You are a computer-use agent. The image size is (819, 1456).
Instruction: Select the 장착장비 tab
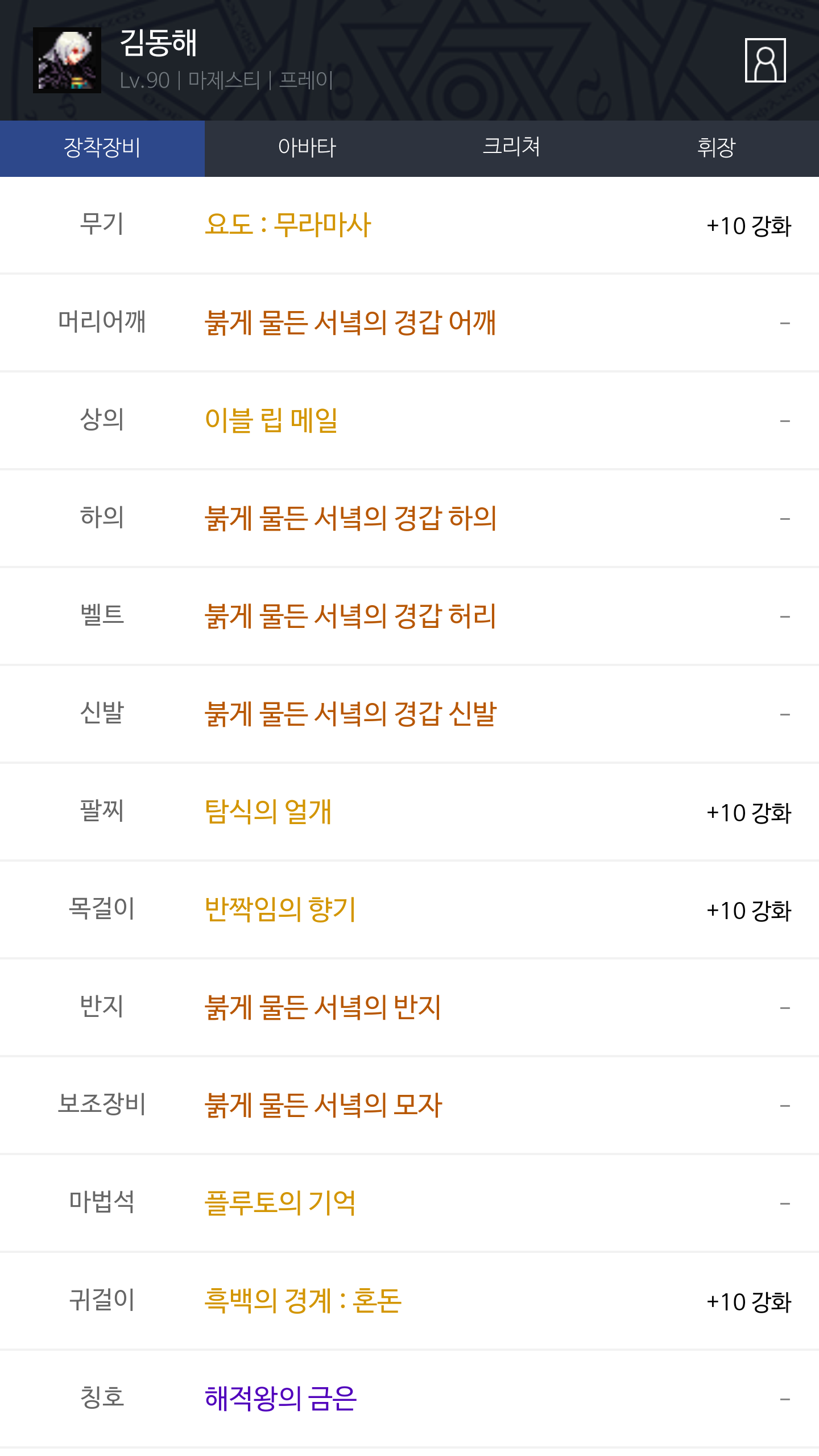coord(102,148)
